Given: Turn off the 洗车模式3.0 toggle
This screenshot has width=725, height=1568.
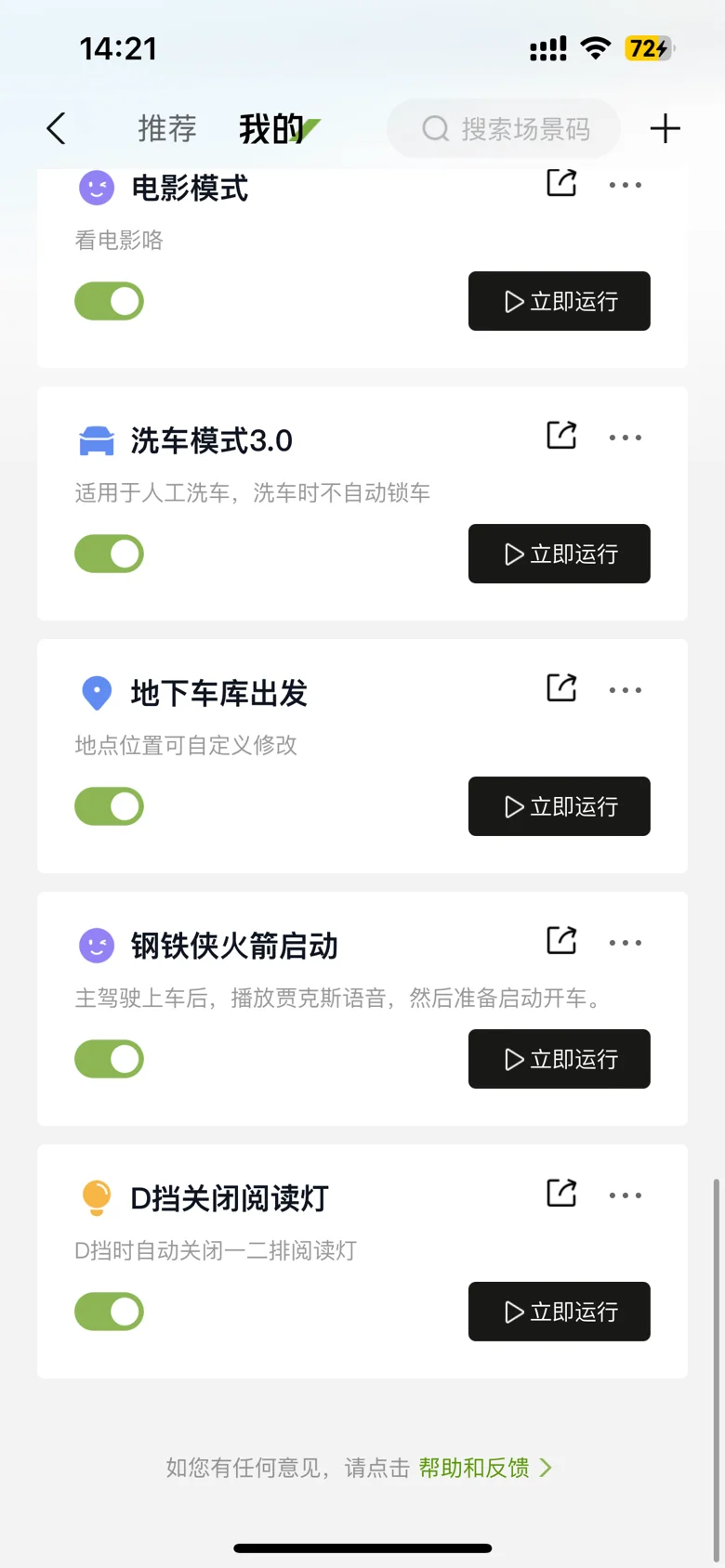Looking at the screenshot, I should (110, 555).
